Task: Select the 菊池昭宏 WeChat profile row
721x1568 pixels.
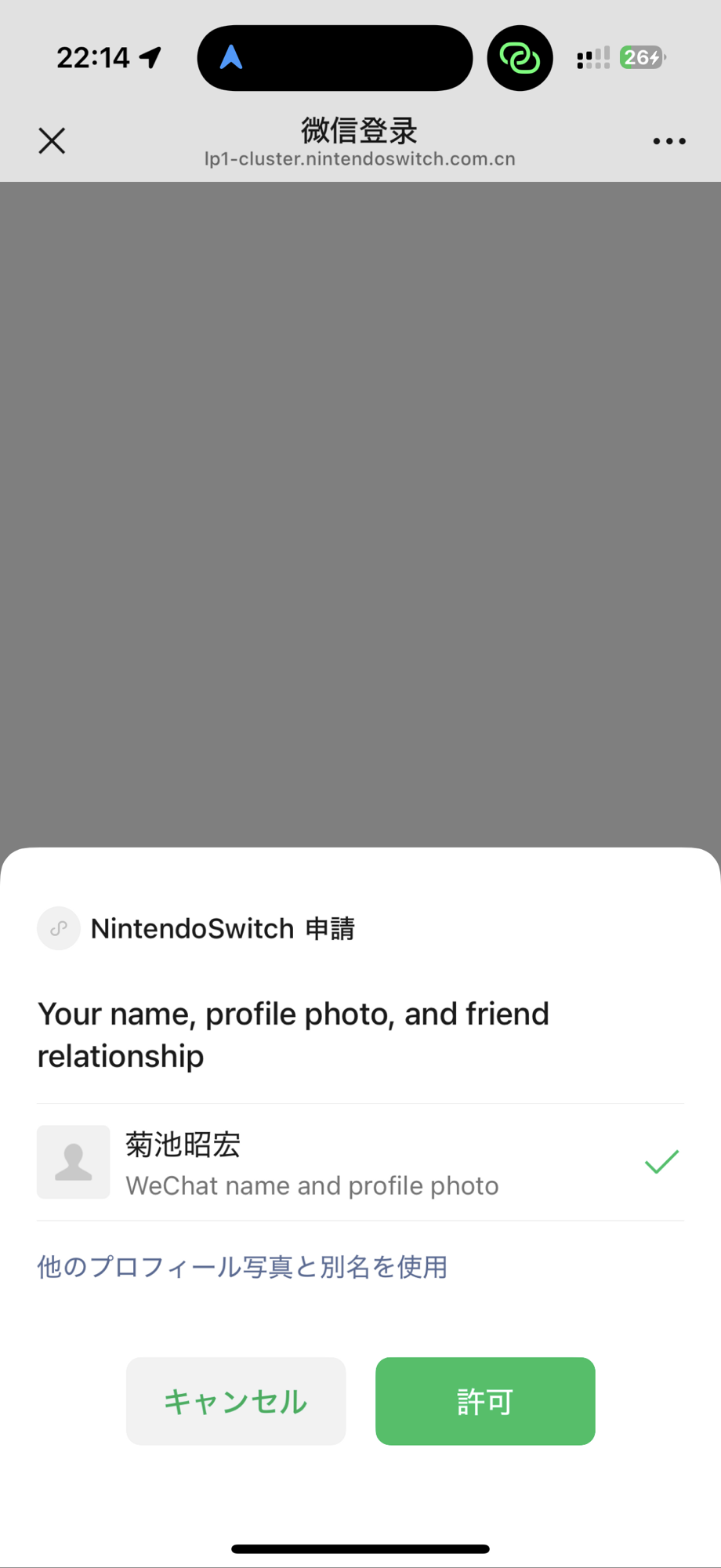Action: [x=360, y=1162]
